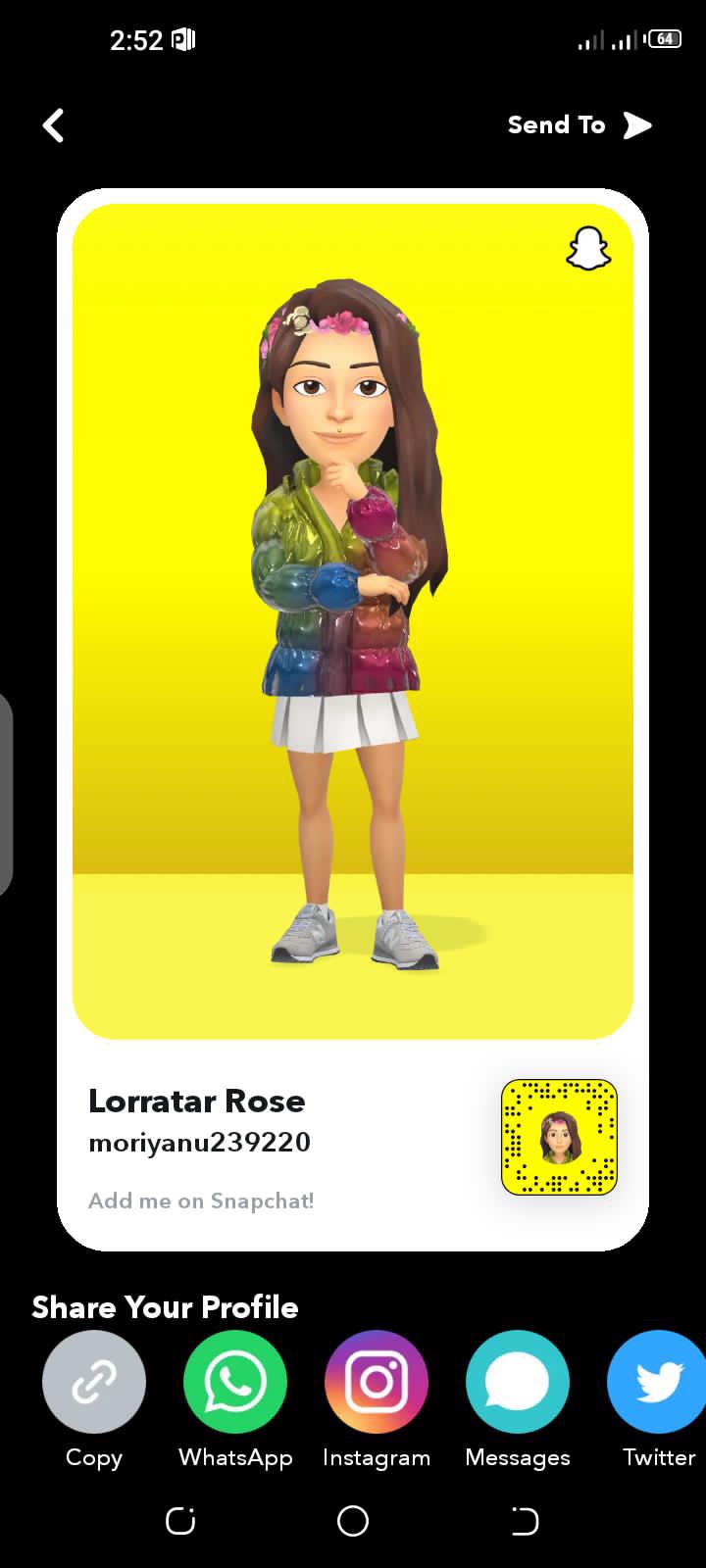
Task: Share profile through Messages
Action: coord(518,1382)
